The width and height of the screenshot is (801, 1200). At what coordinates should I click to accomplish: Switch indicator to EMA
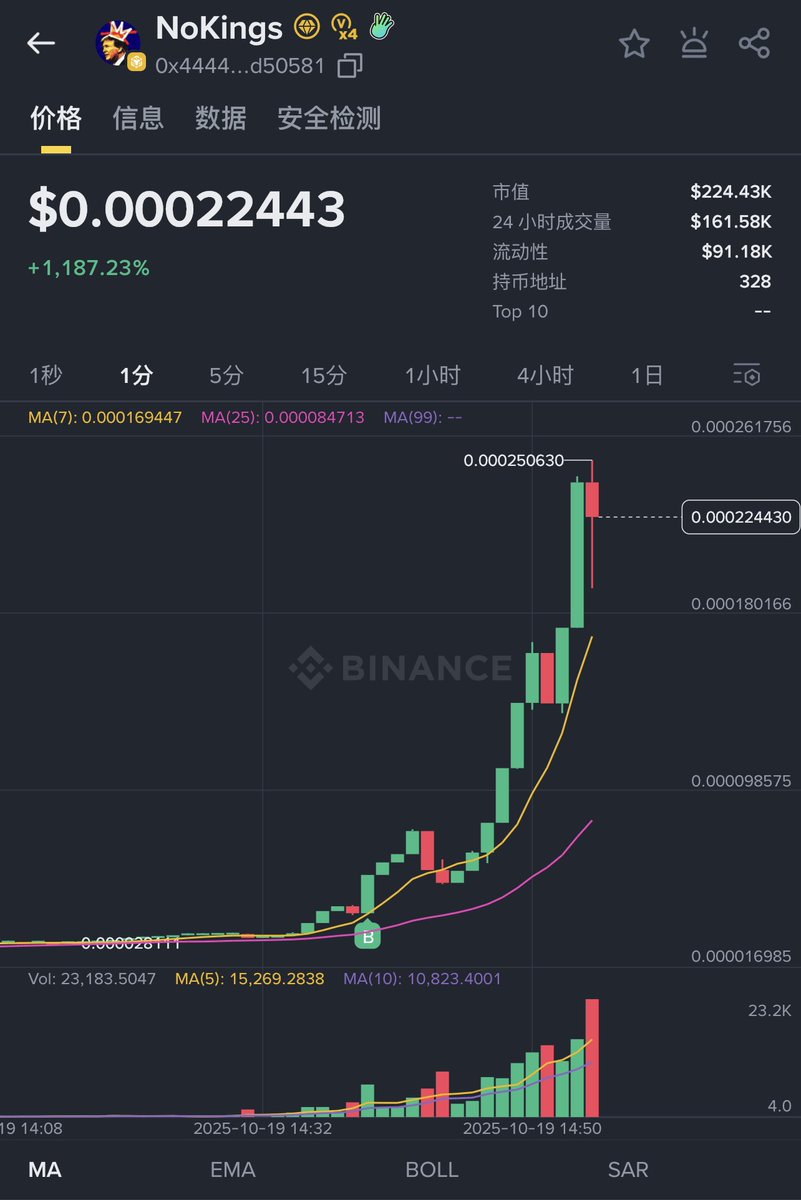pos(233,1169)
